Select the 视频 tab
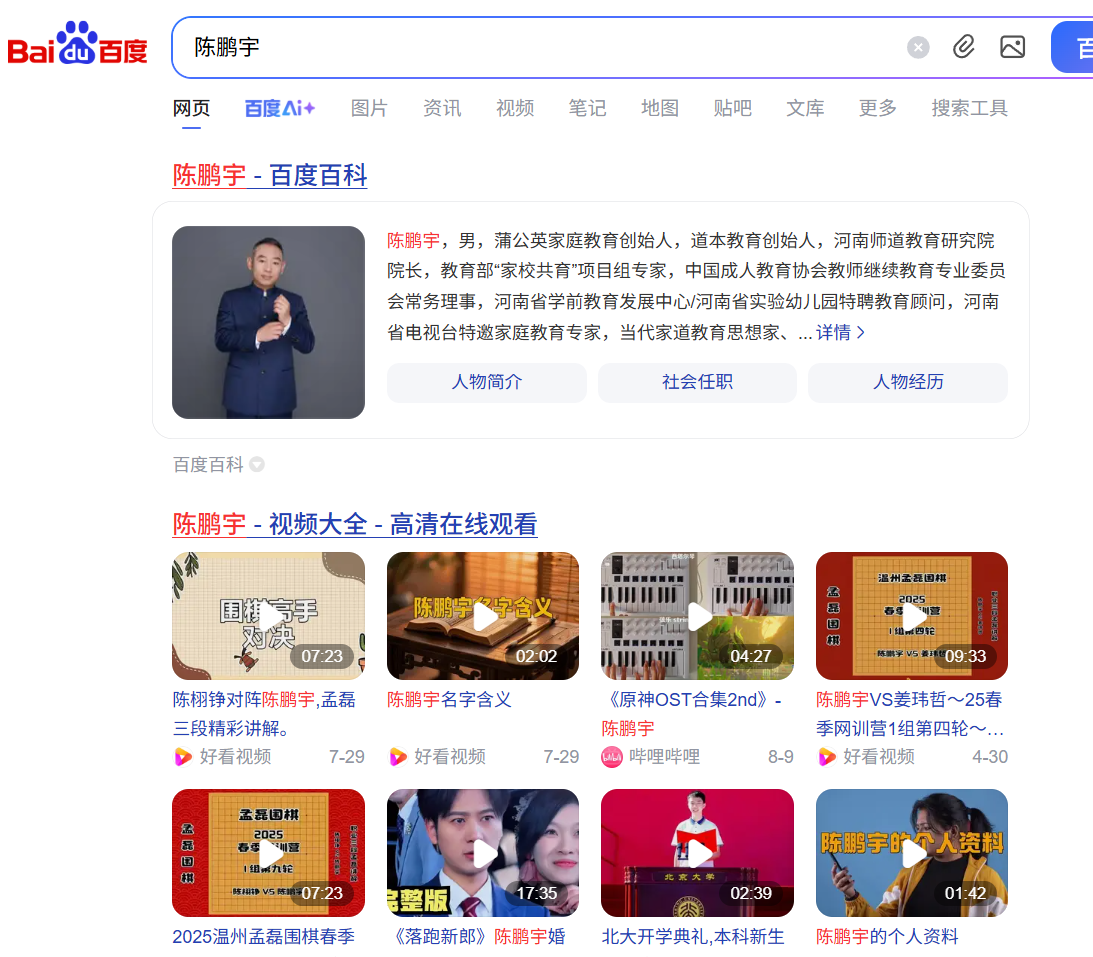This screenshot has height=957, width=1093. coord(515,108)
